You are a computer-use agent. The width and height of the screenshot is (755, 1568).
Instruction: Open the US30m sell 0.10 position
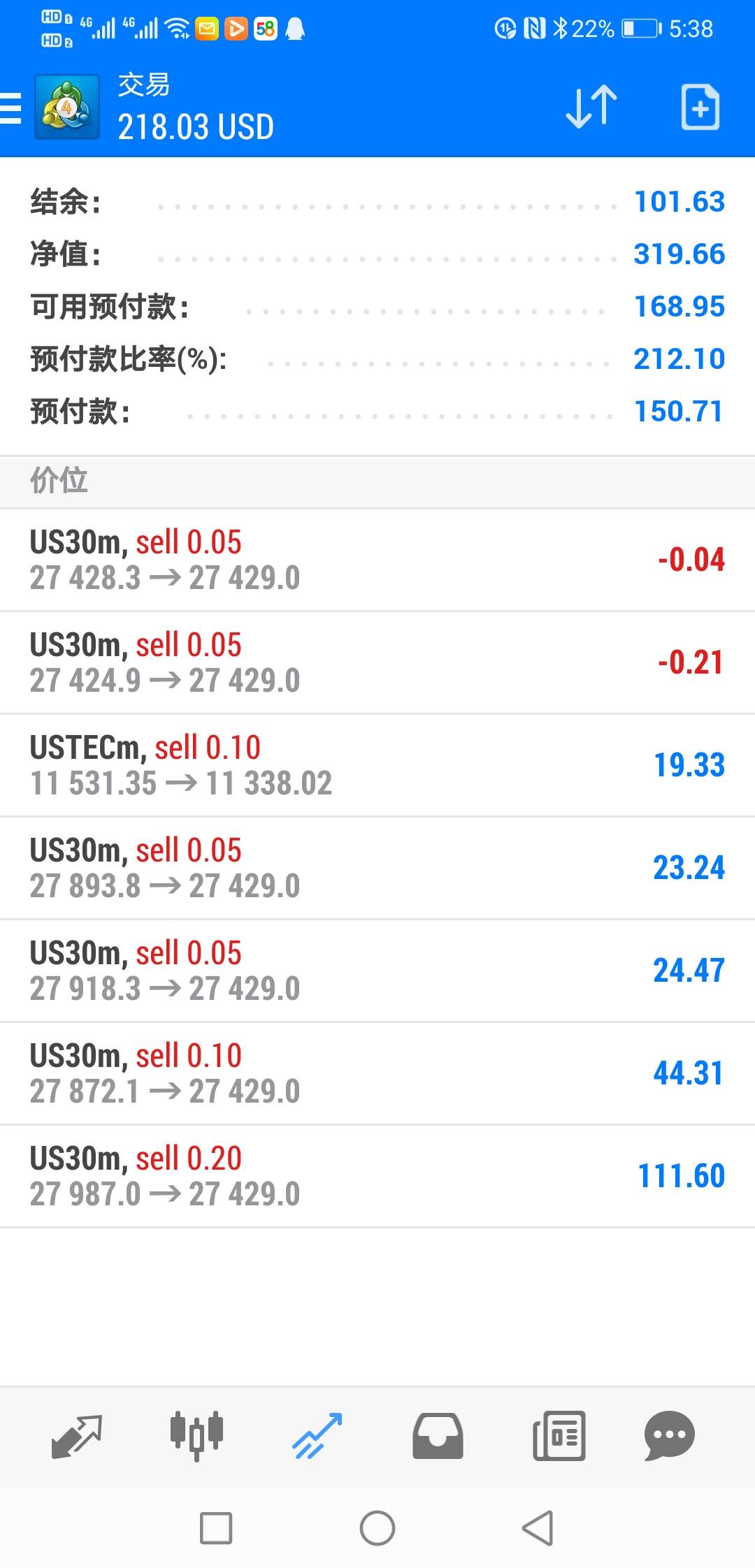click(x=377, y=1074)
